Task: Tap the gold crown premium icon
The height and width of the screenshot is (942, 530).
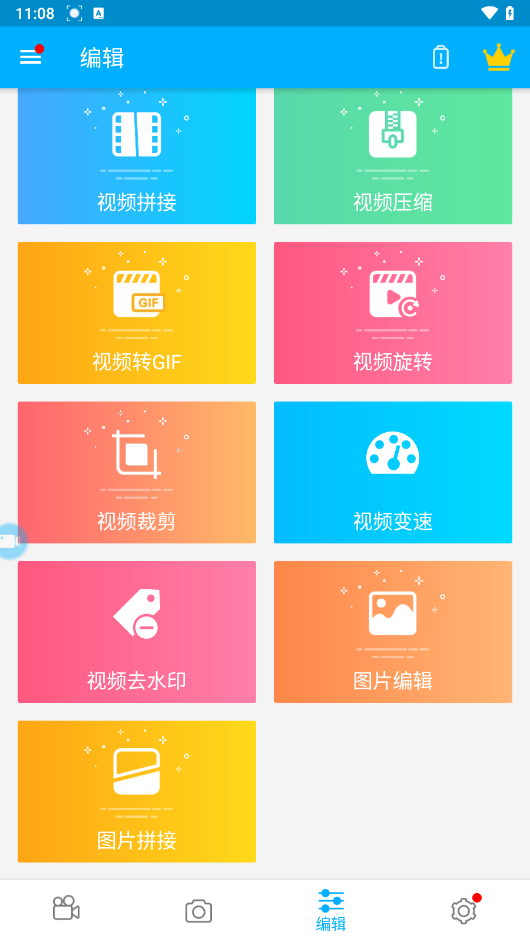Action: [x=499, y=58]
